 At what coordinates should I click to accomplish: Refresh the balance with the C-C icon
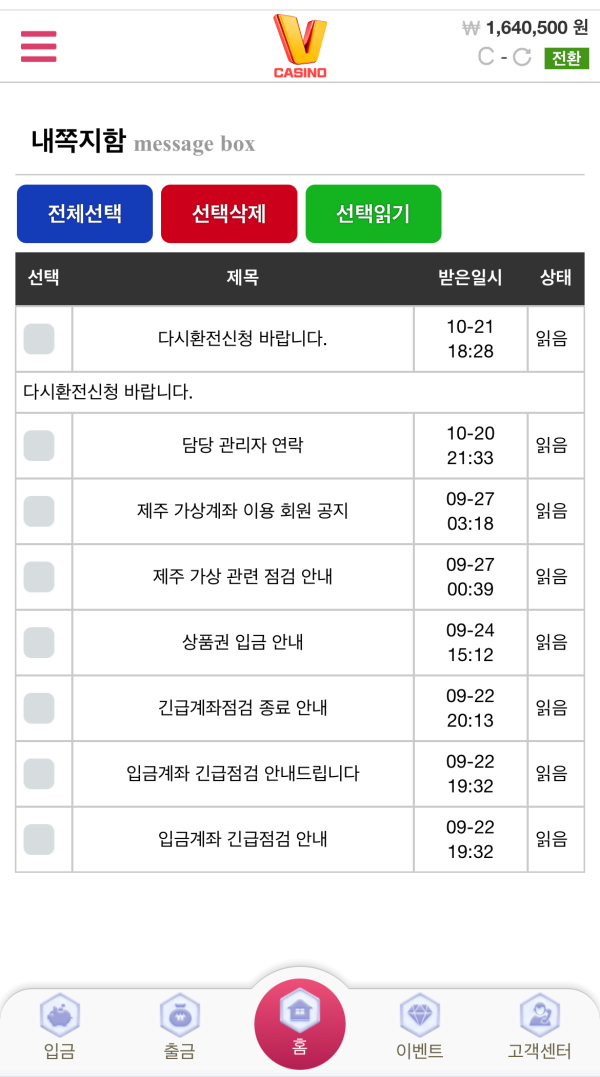point(504,57)
